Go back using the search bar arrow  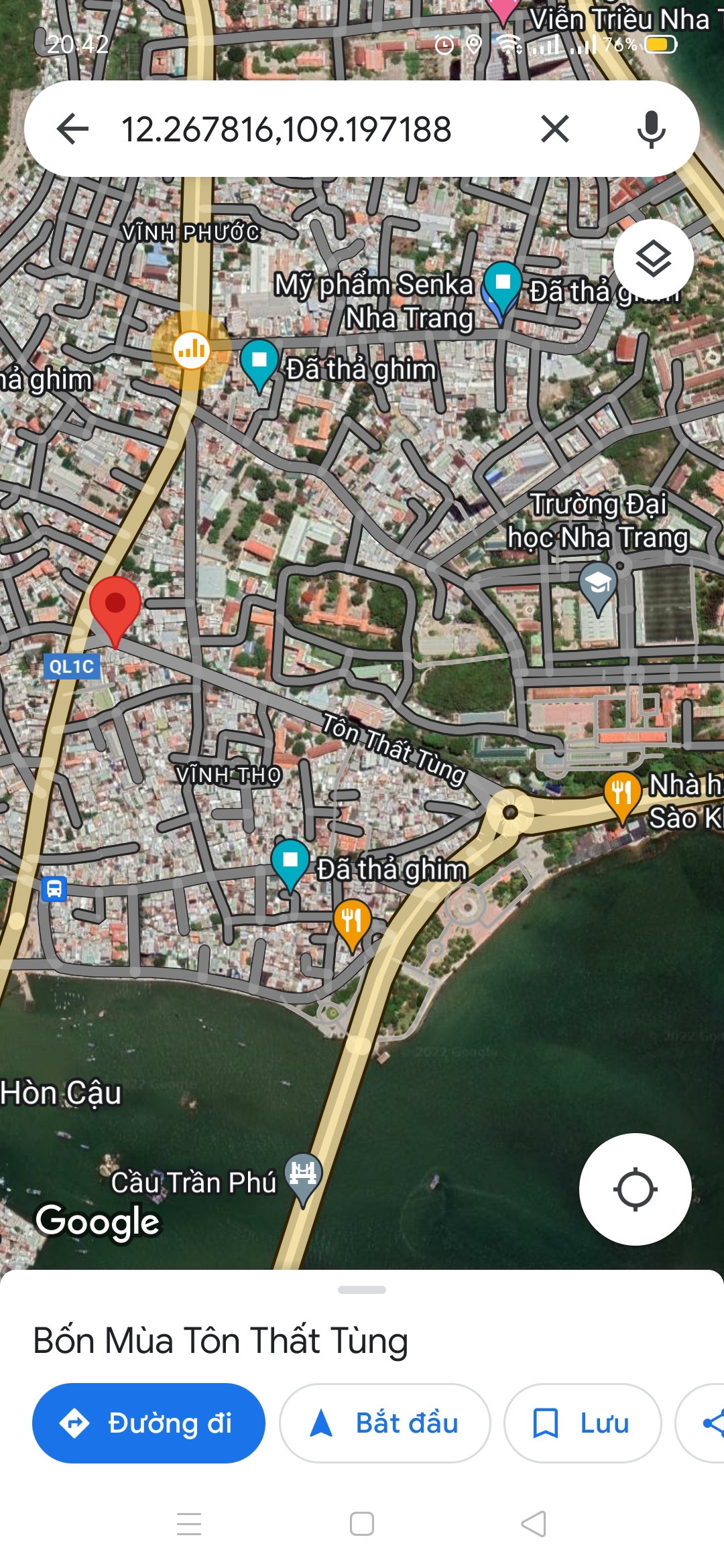(x=72, y=129)
